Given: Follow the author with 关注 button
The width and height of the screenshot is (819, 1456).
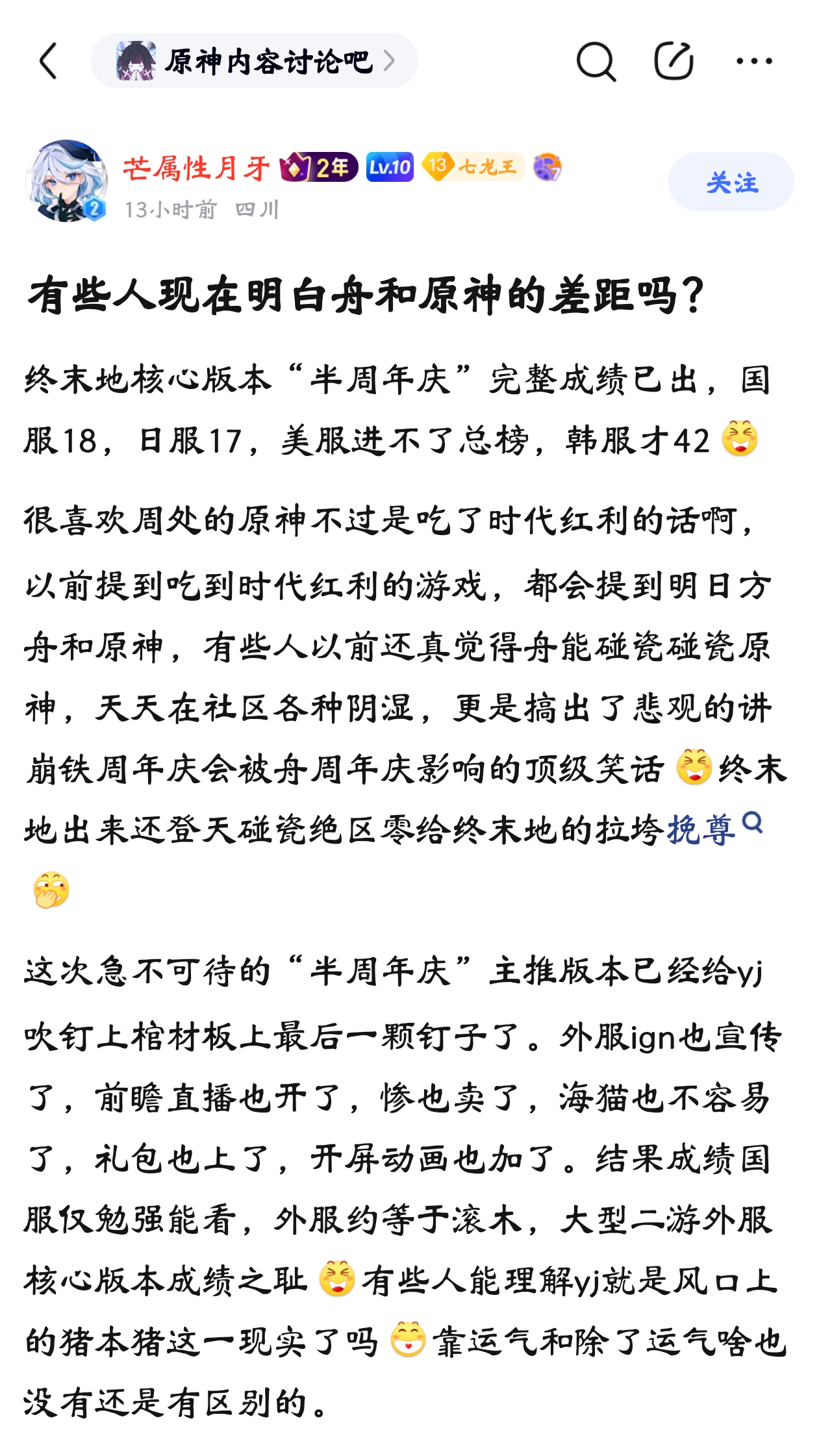Looking at the screenshot, I should coord(731,182).
